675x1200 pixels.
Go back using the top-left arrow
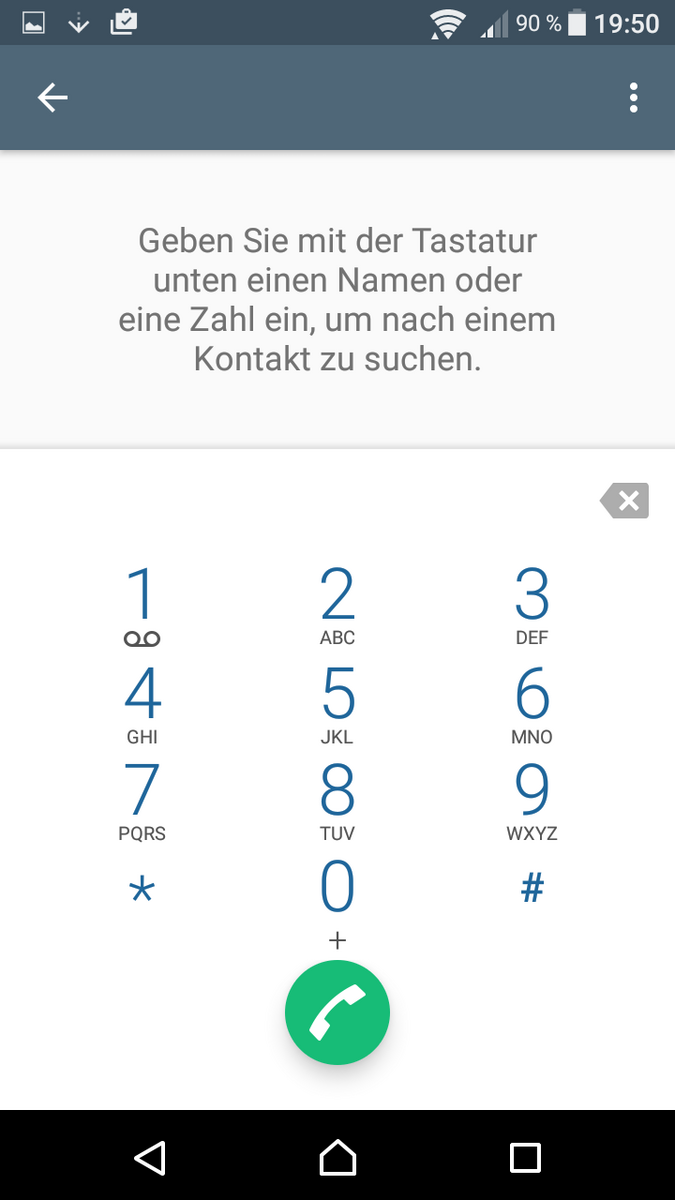[52, 97]
